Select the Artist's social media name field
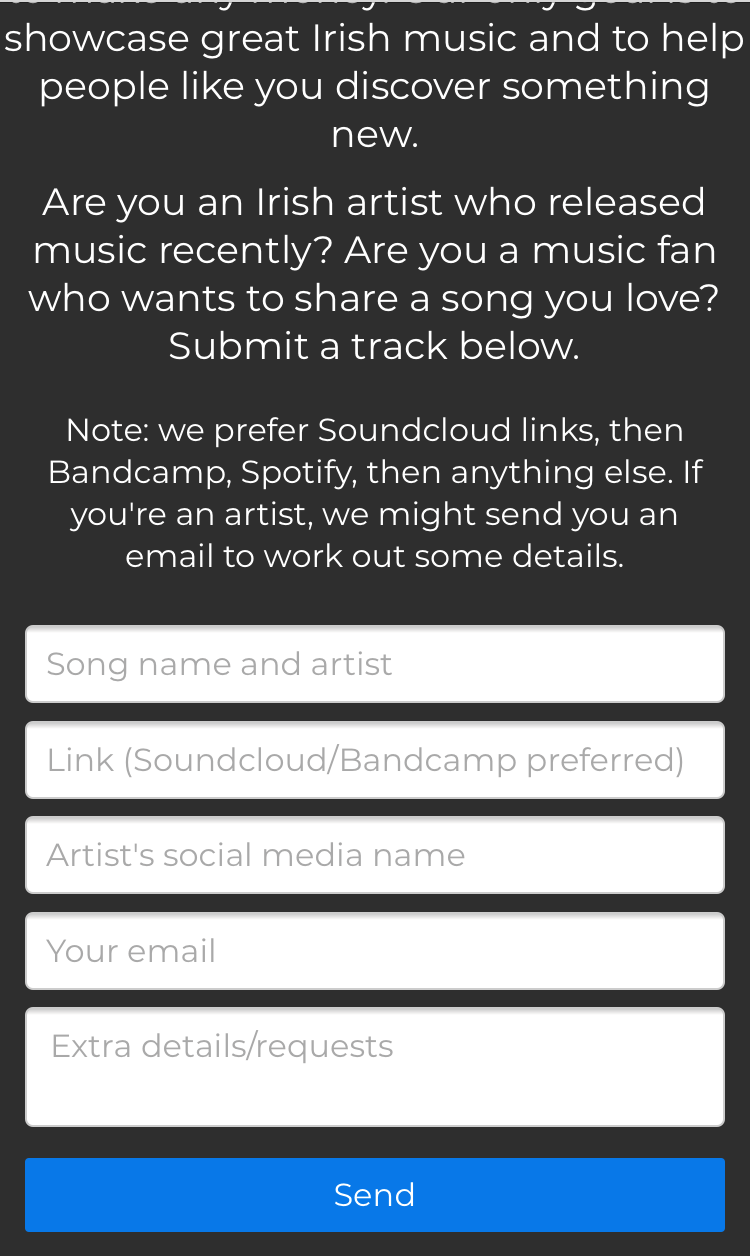This screenshot has height=1256, width=750. coord(375,855)
